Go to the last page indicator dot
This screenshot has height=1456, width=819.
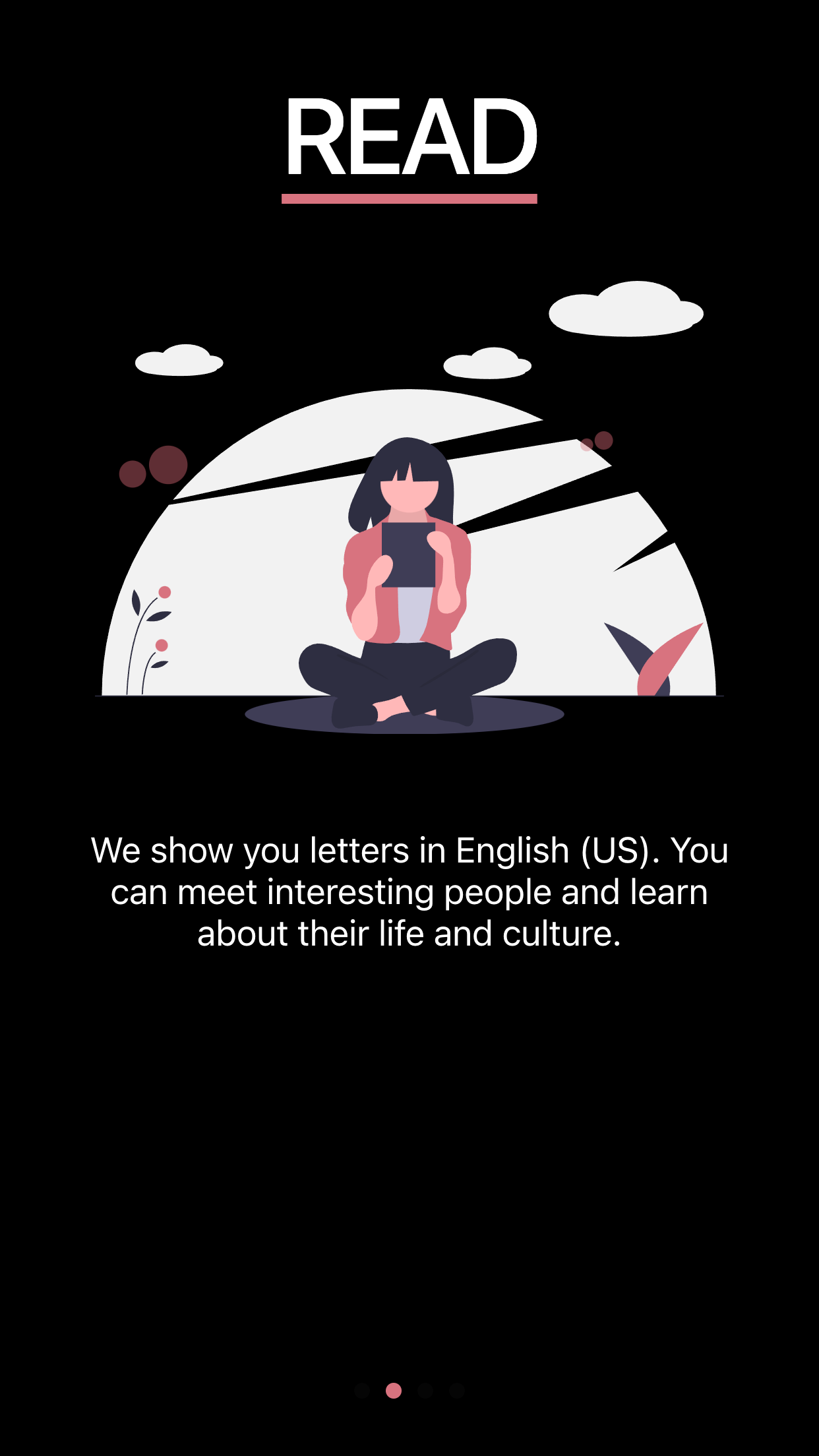457,1391
